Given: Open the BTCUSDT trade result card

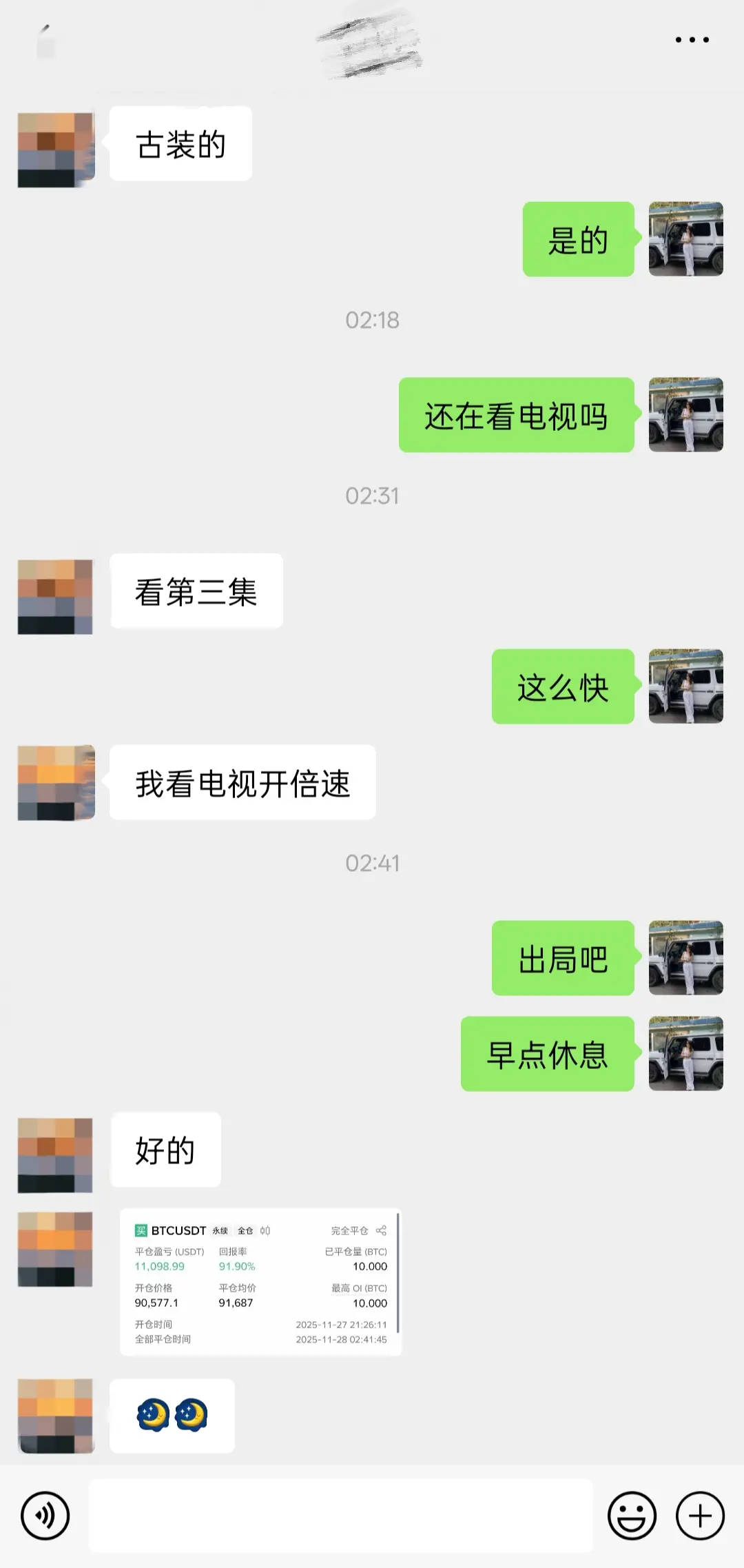Looking at the screenshot, I should click(x=262, y=1282).
